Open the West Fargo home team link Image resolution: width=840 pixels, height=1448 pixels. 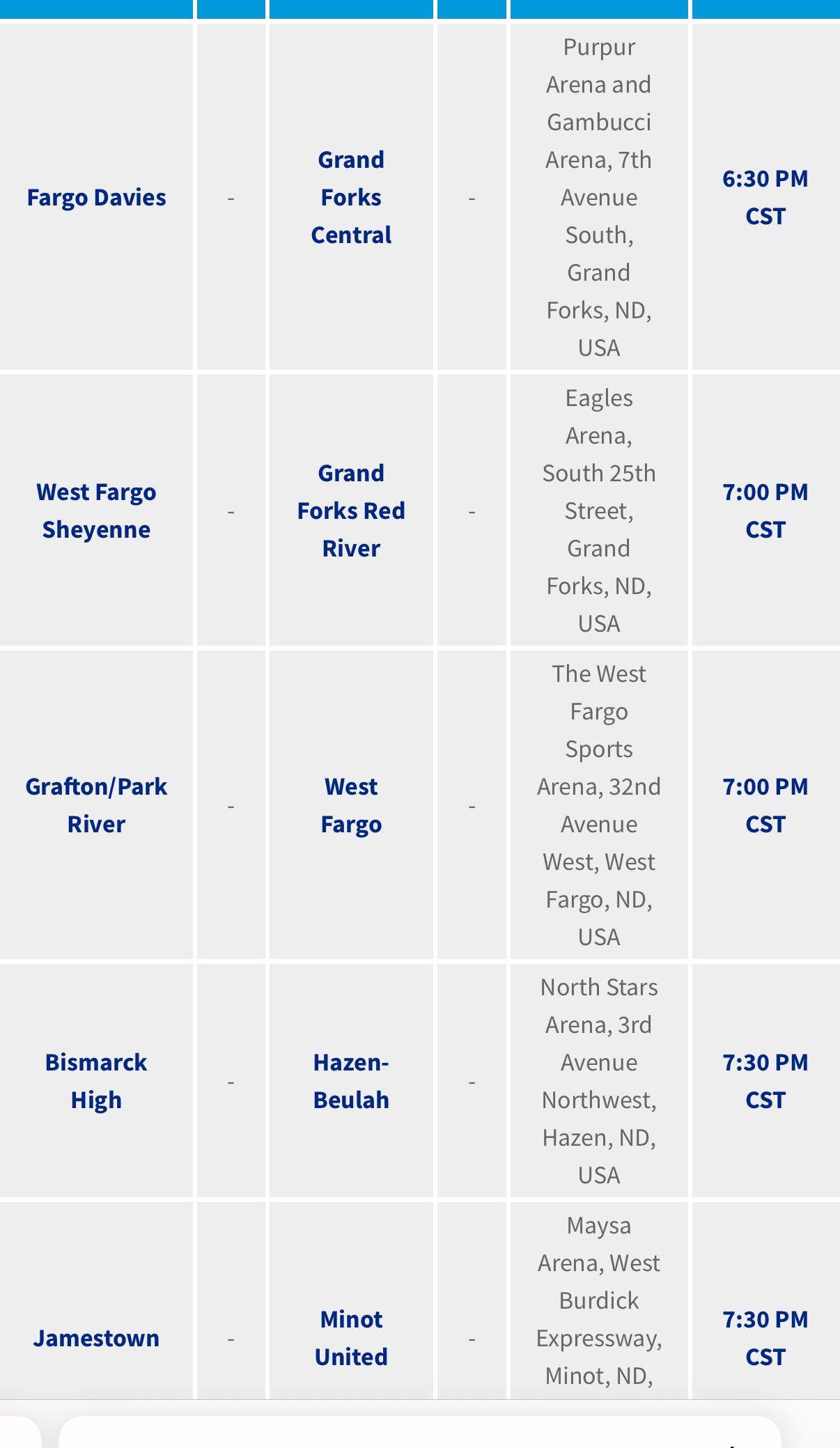click(x=351, y=805)
